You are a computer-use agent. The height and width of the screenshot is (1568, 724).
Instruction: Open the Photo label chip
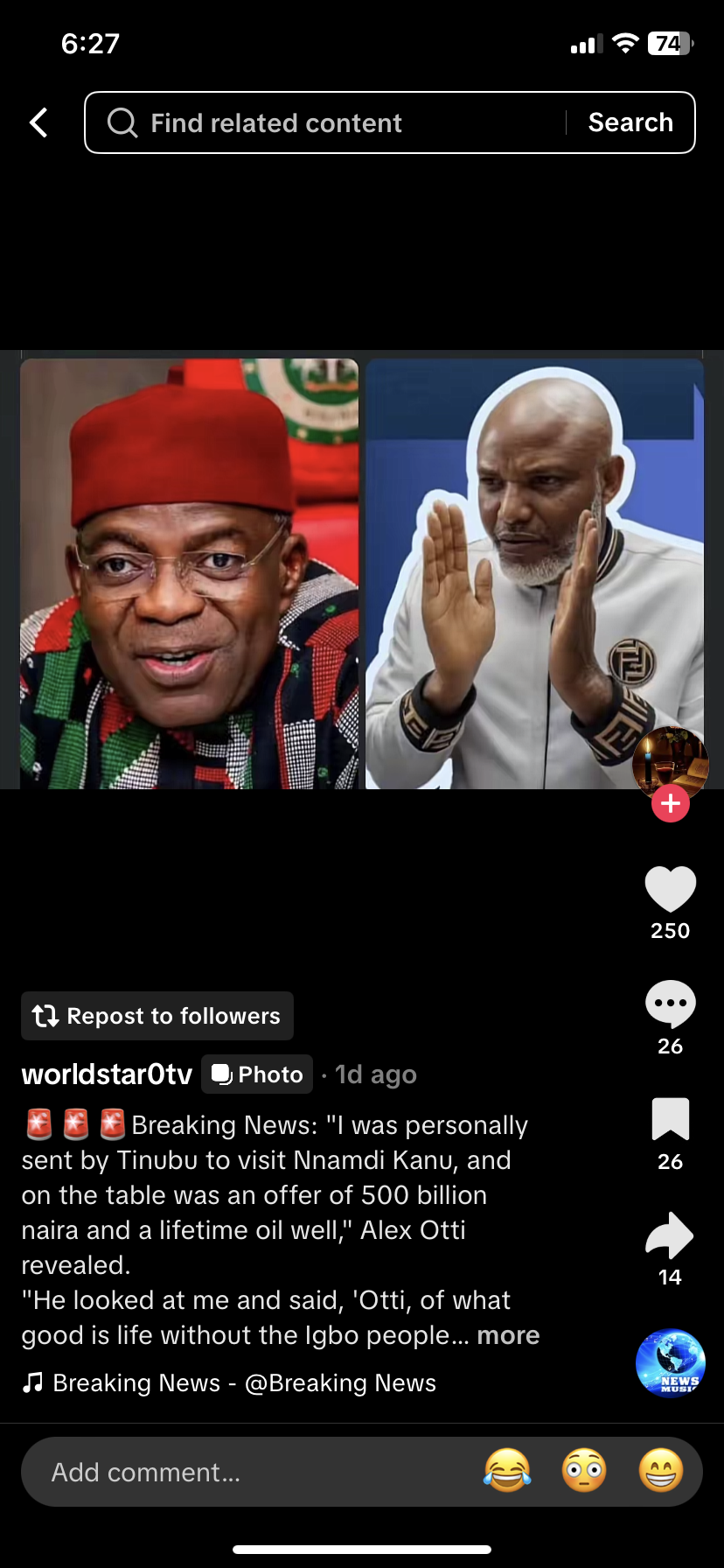pyautogui.click(x=257, y=1074)
